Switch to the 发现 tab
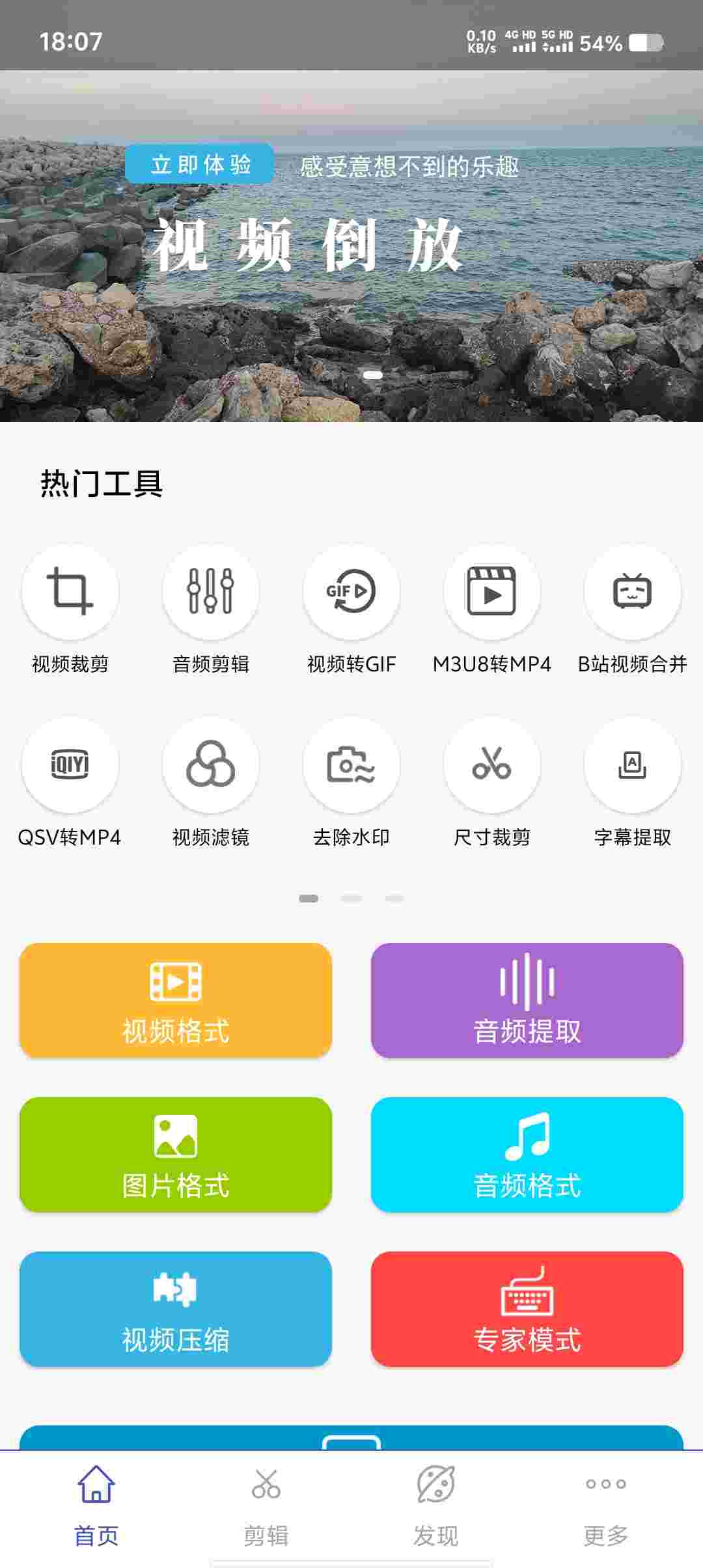 tap(435, 1507)
